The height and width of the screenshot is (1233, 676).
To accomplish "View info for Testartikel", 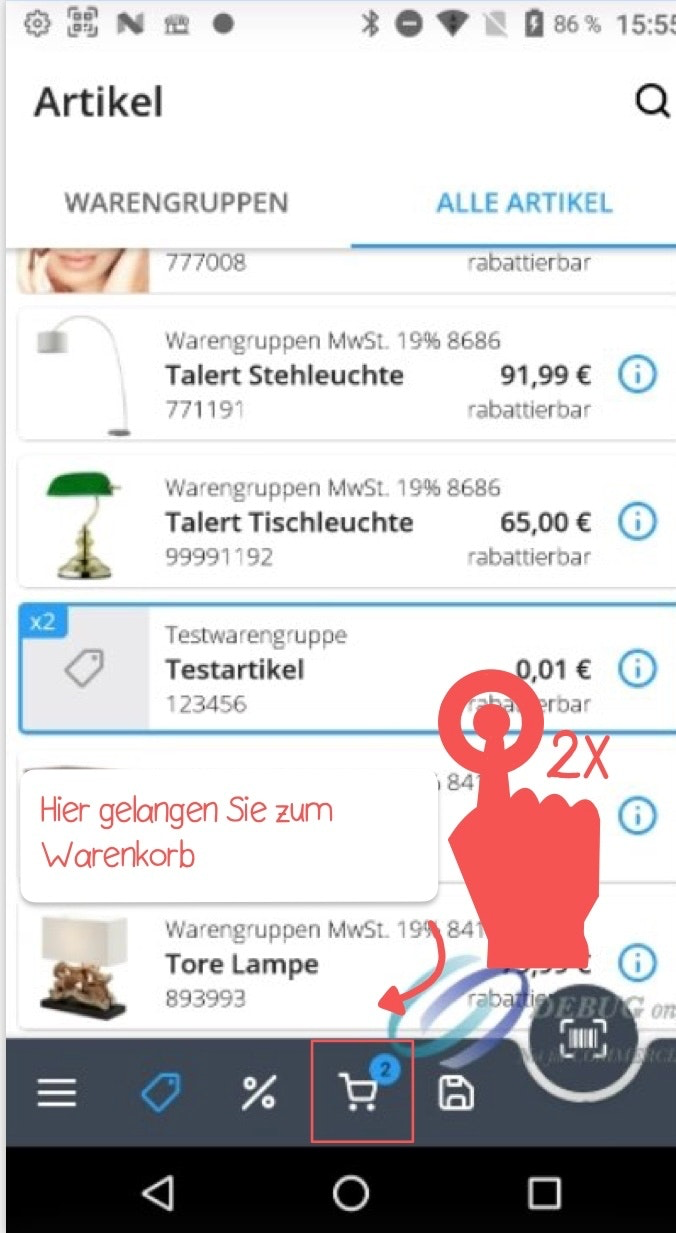I will (x=637, y=669).
